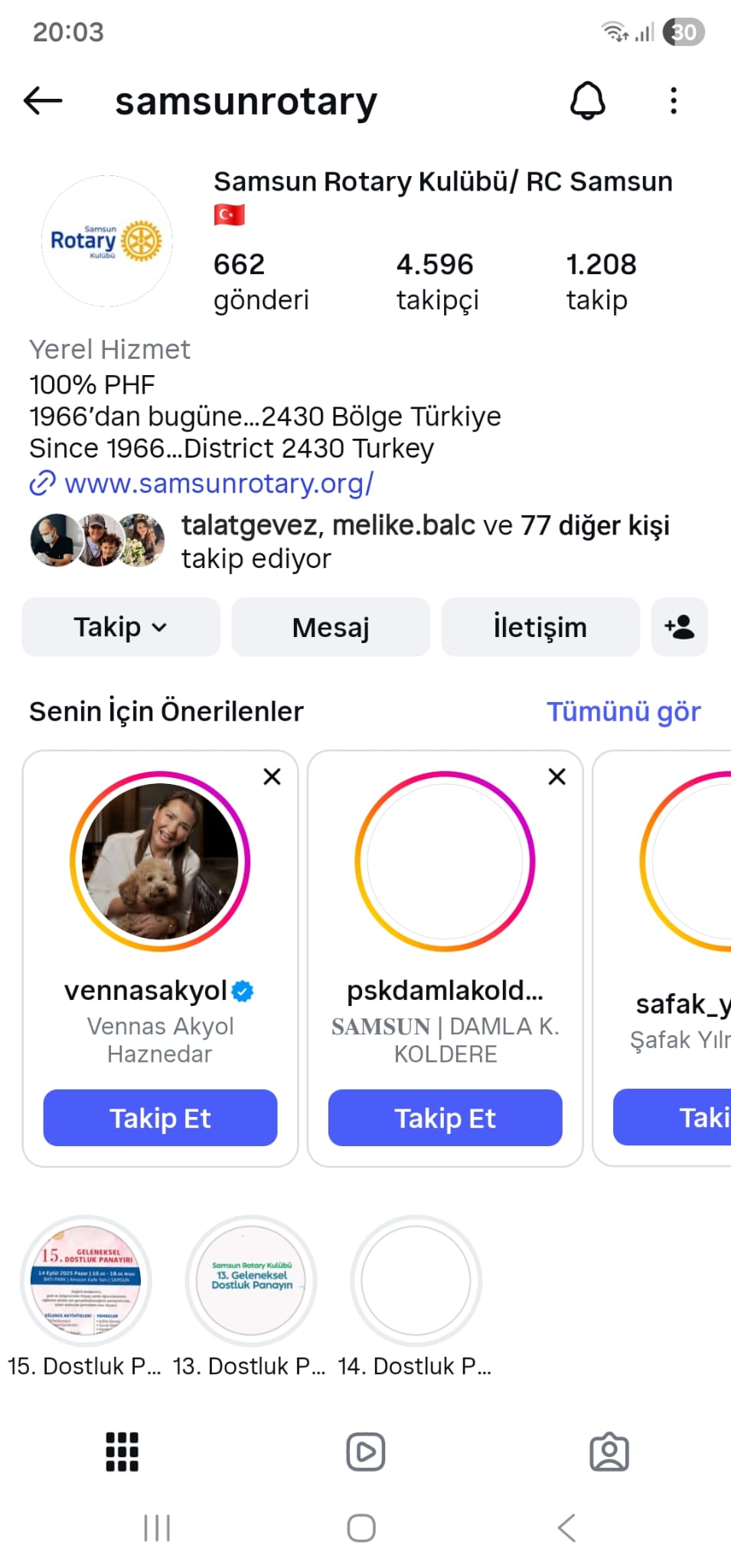The height and width of the screenshot is (1568, 731).
Task: Tap the Mesaj button
Action: pyautogui.click(x=331, y=627)
